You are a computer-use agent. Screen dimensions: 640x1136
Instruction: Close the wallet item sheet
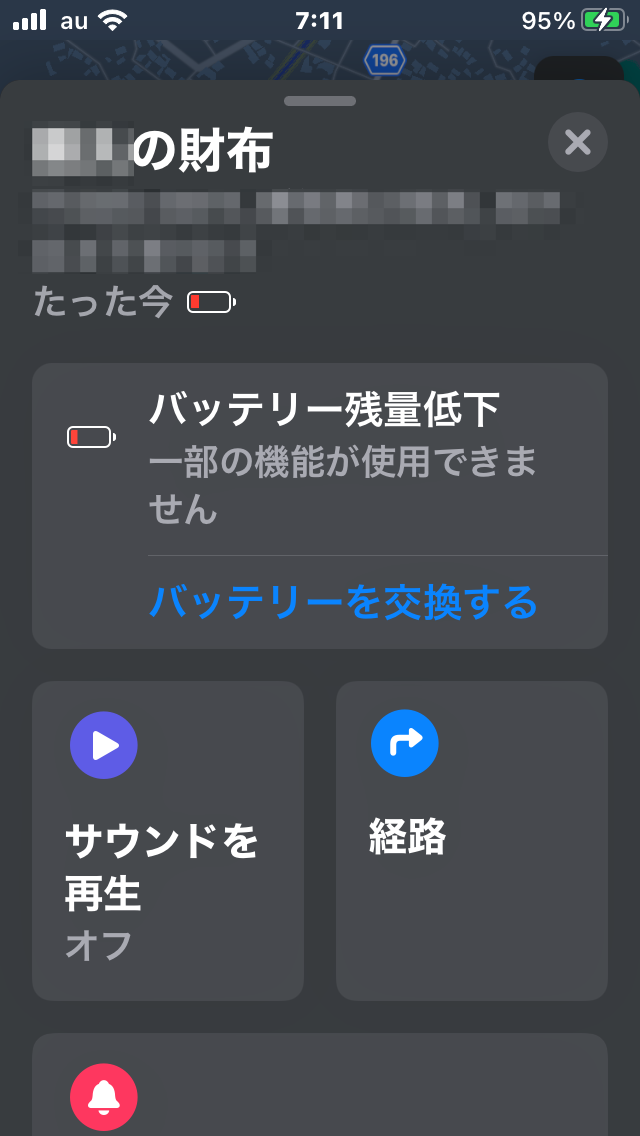[x=578, y=142]
